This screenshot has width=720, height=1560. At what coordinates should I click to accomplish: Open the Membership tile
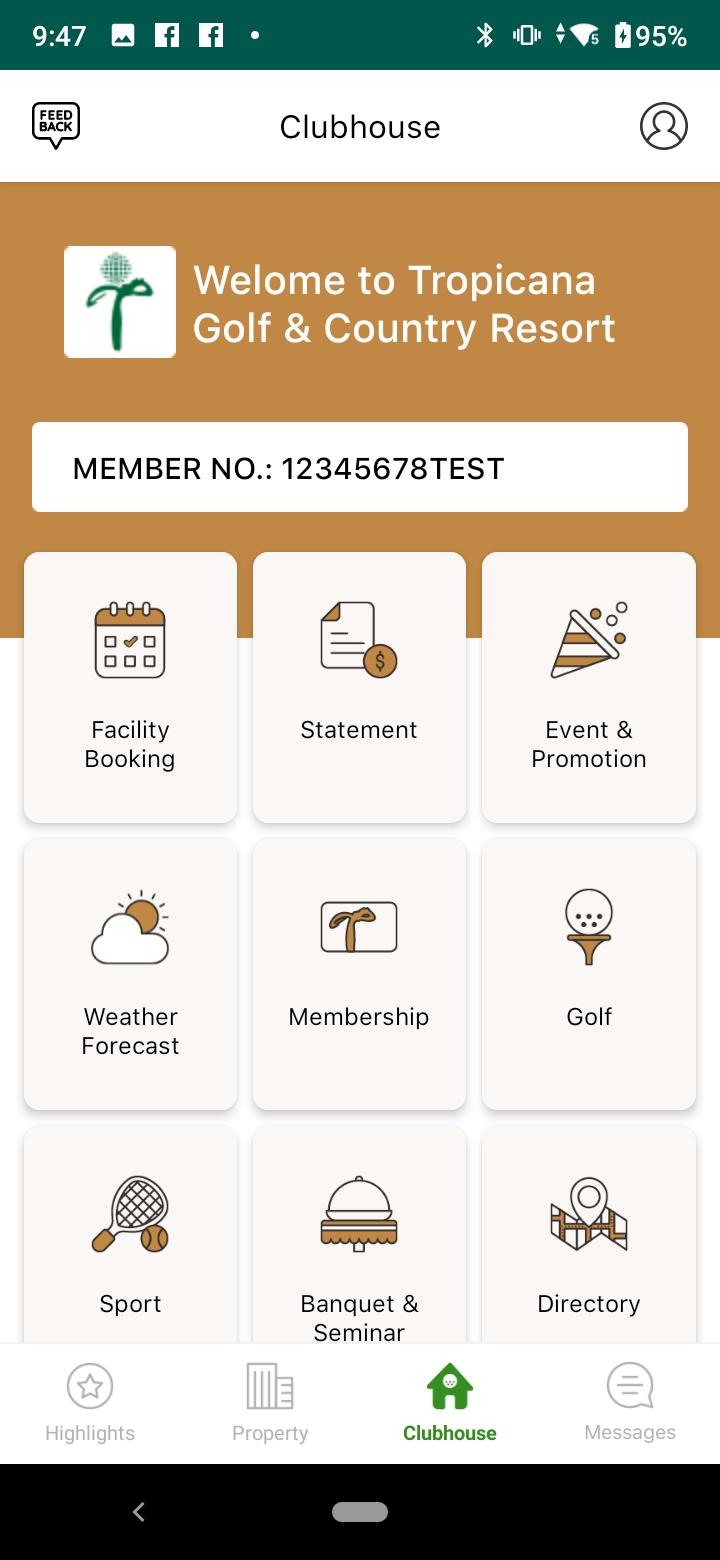tap(359, 973)
